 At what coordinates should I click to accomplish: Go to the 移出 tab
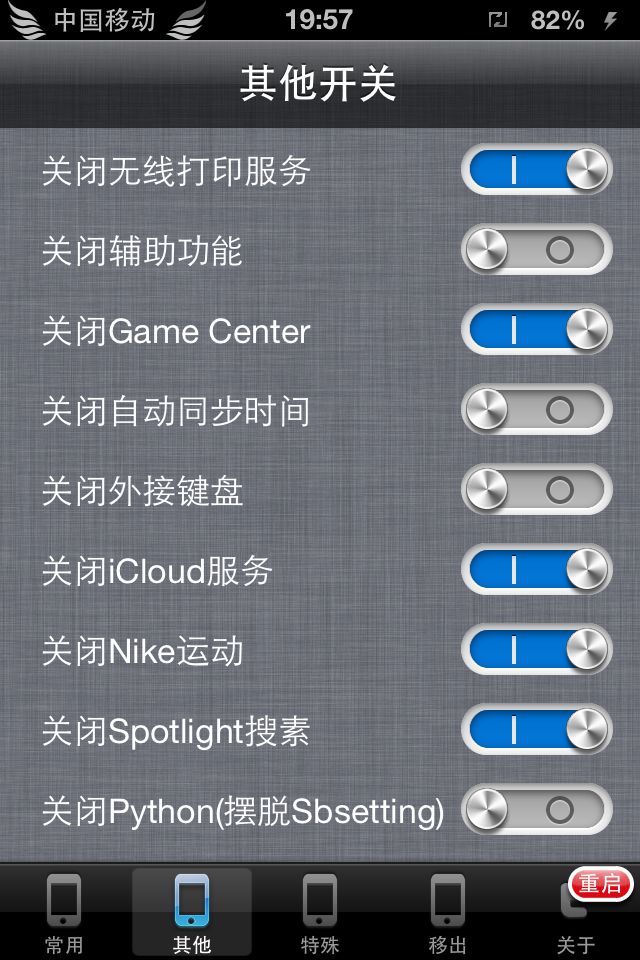(x=448, y=912)
